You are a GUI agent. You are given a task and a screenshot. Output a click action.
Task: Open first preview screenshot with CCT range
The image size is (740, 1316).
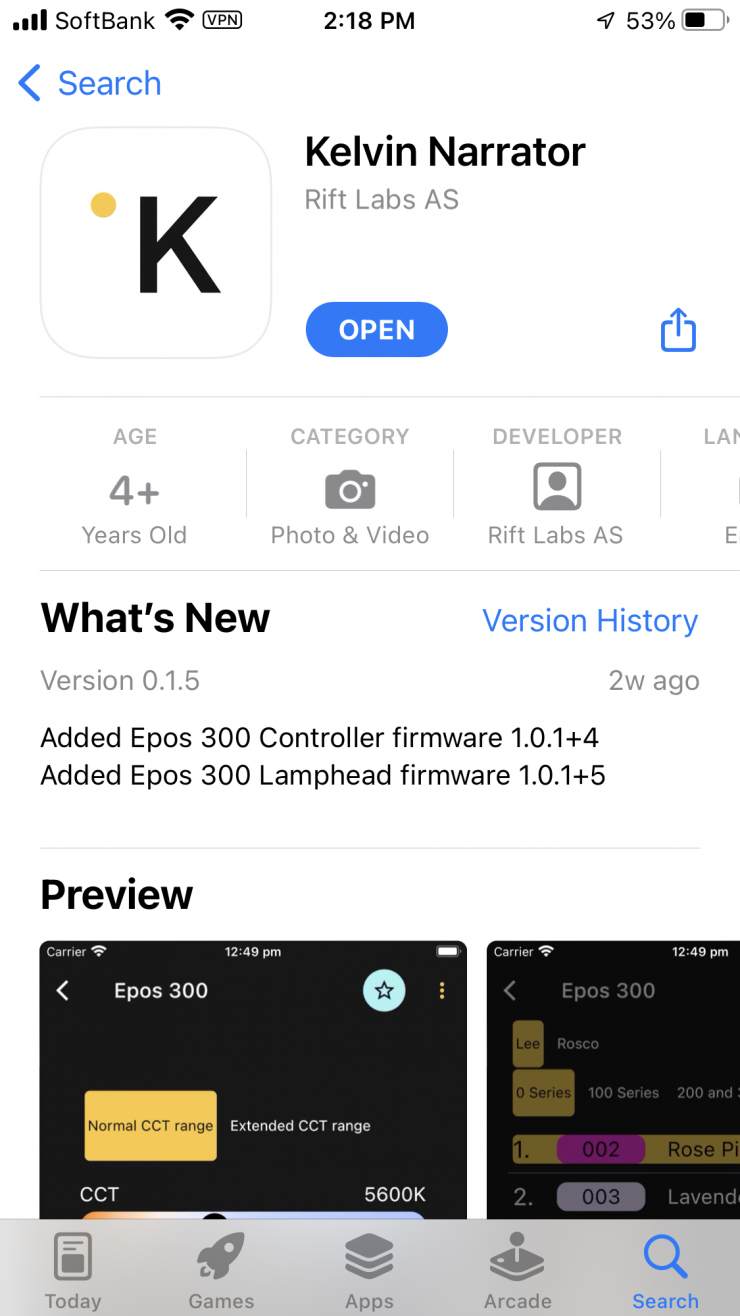click(253, 1080)
